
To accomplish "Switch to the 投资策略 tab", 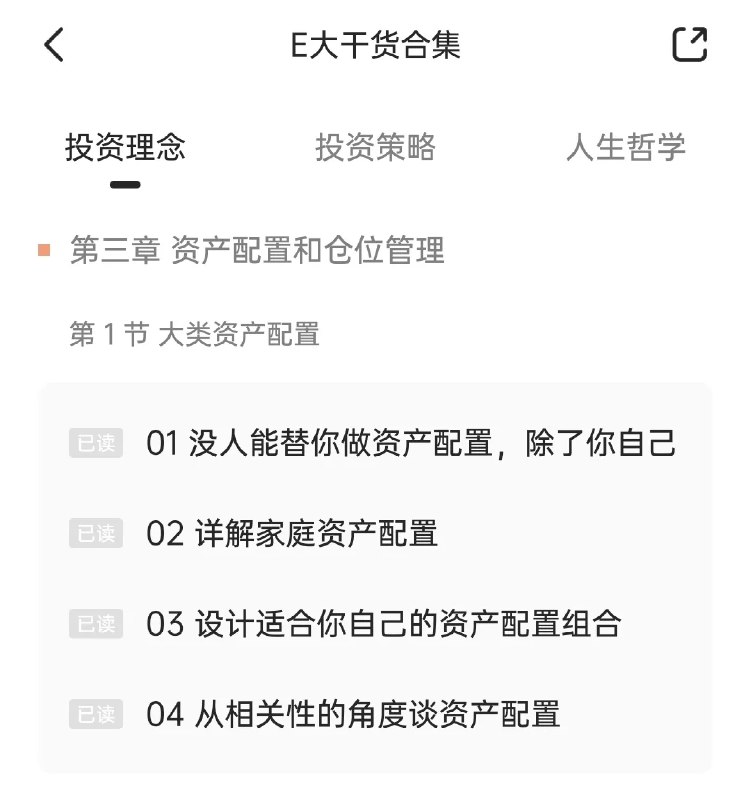I will tap(375, 148).
